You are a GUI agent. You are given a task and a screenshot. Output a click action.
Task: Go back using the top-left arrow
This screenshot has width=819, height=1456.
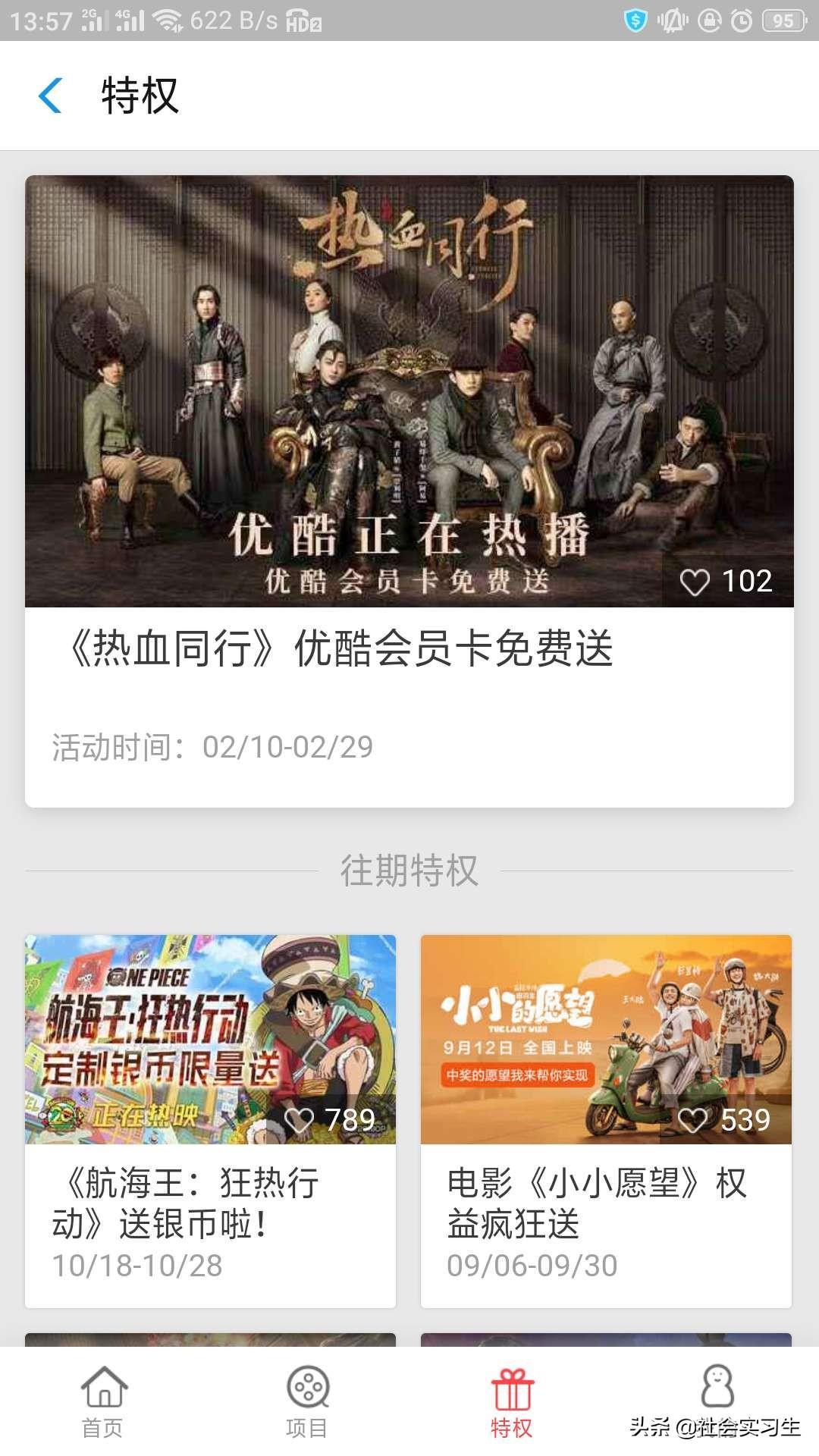pyautogui.click(x=51, y=96)
